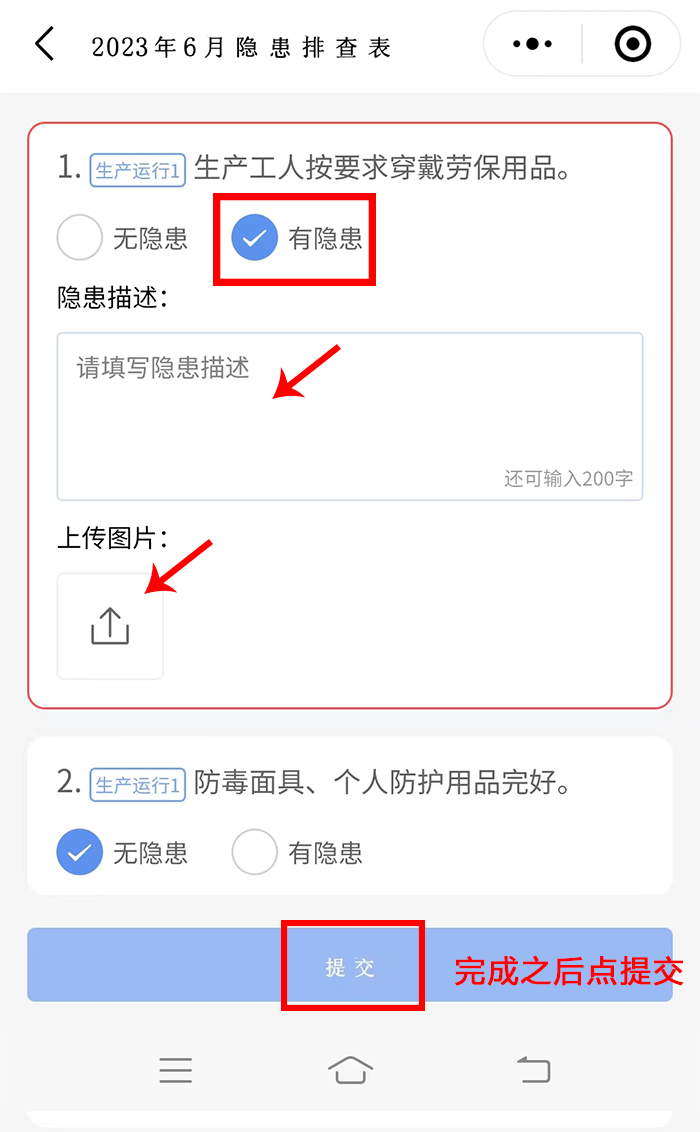Open recent apps in the system bar

click(175, 1070)
